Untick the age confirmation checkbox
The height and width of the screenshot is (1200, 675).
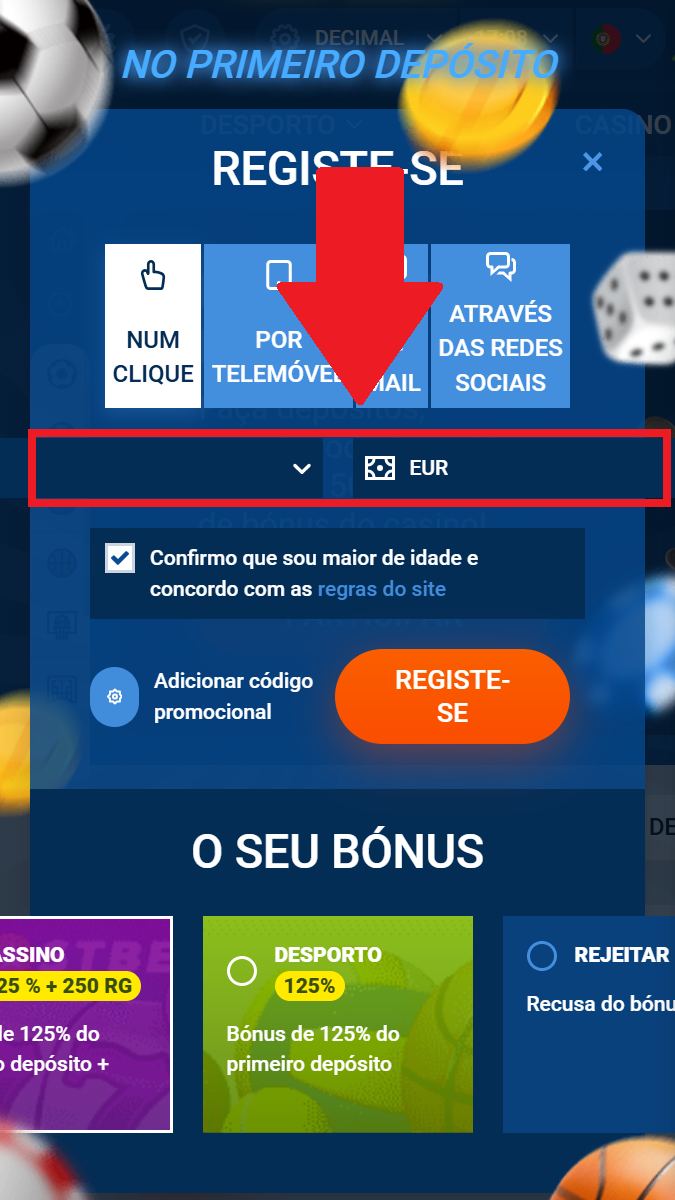[x=121, y=558]
